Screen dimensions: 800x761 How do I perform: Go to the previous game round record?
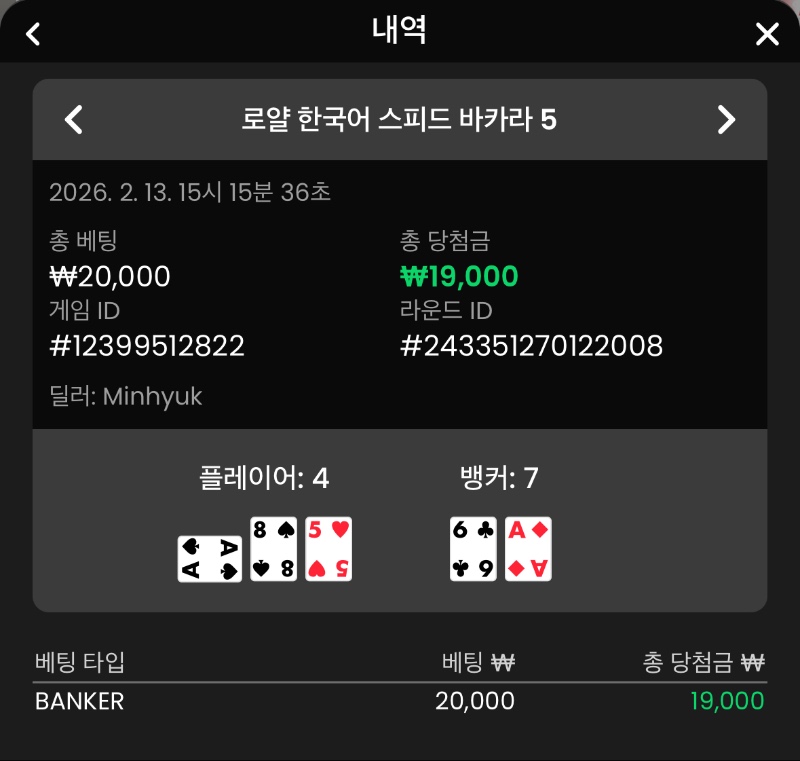pos(73,120)
